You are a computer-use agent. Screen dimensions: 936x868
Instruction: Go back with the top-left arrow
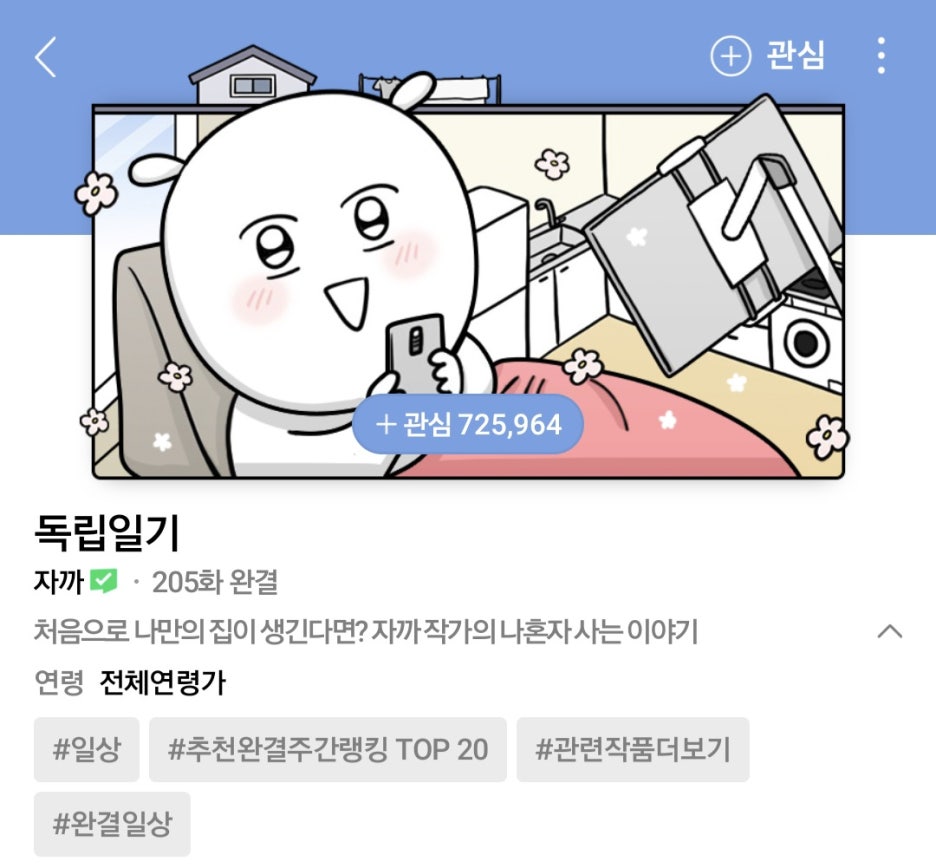46,57
